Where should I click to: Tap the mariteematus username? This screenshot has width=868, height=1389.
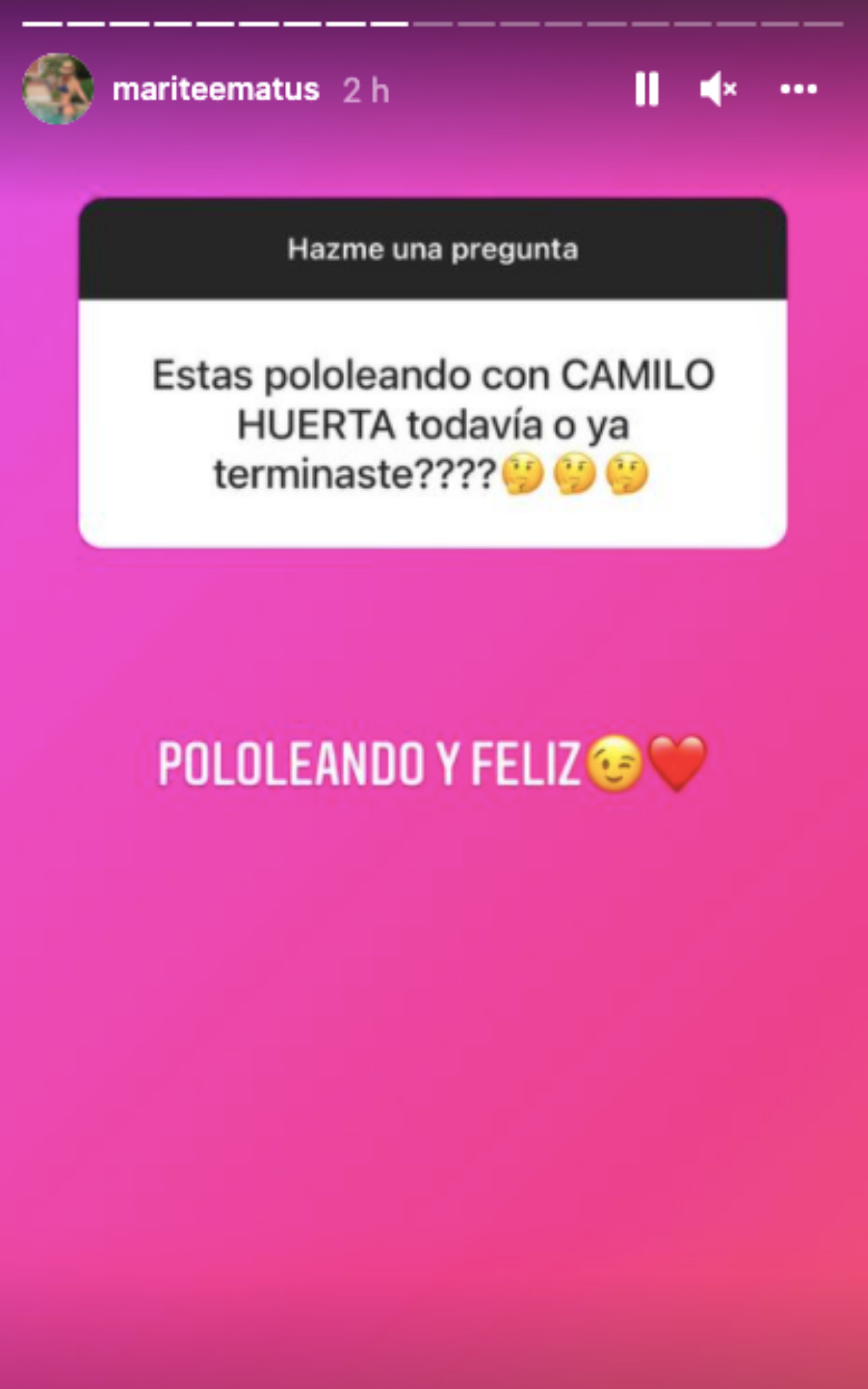tap(216, 90)
